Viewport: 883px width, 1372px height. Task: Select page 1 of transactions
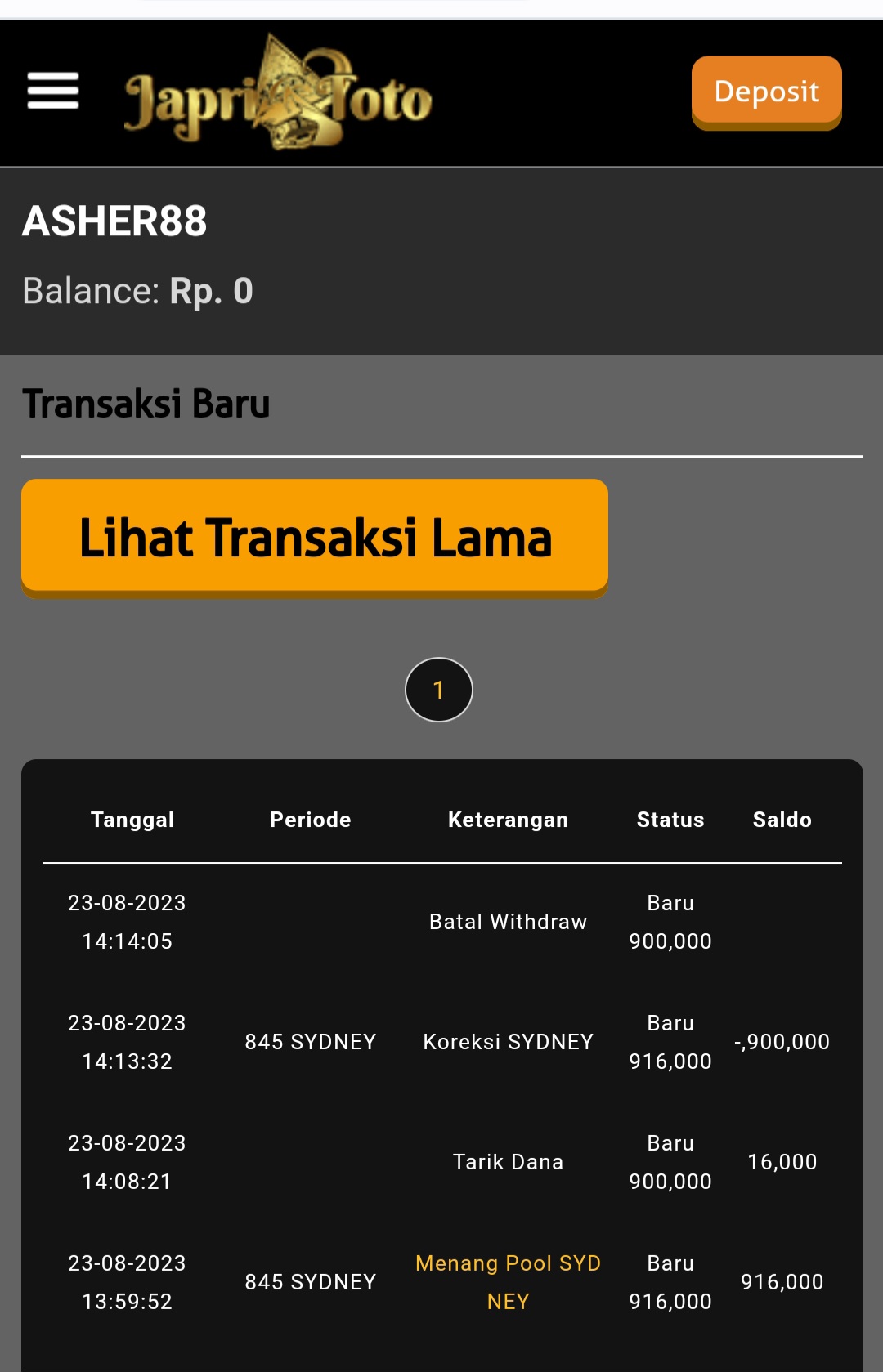[439, 690]
